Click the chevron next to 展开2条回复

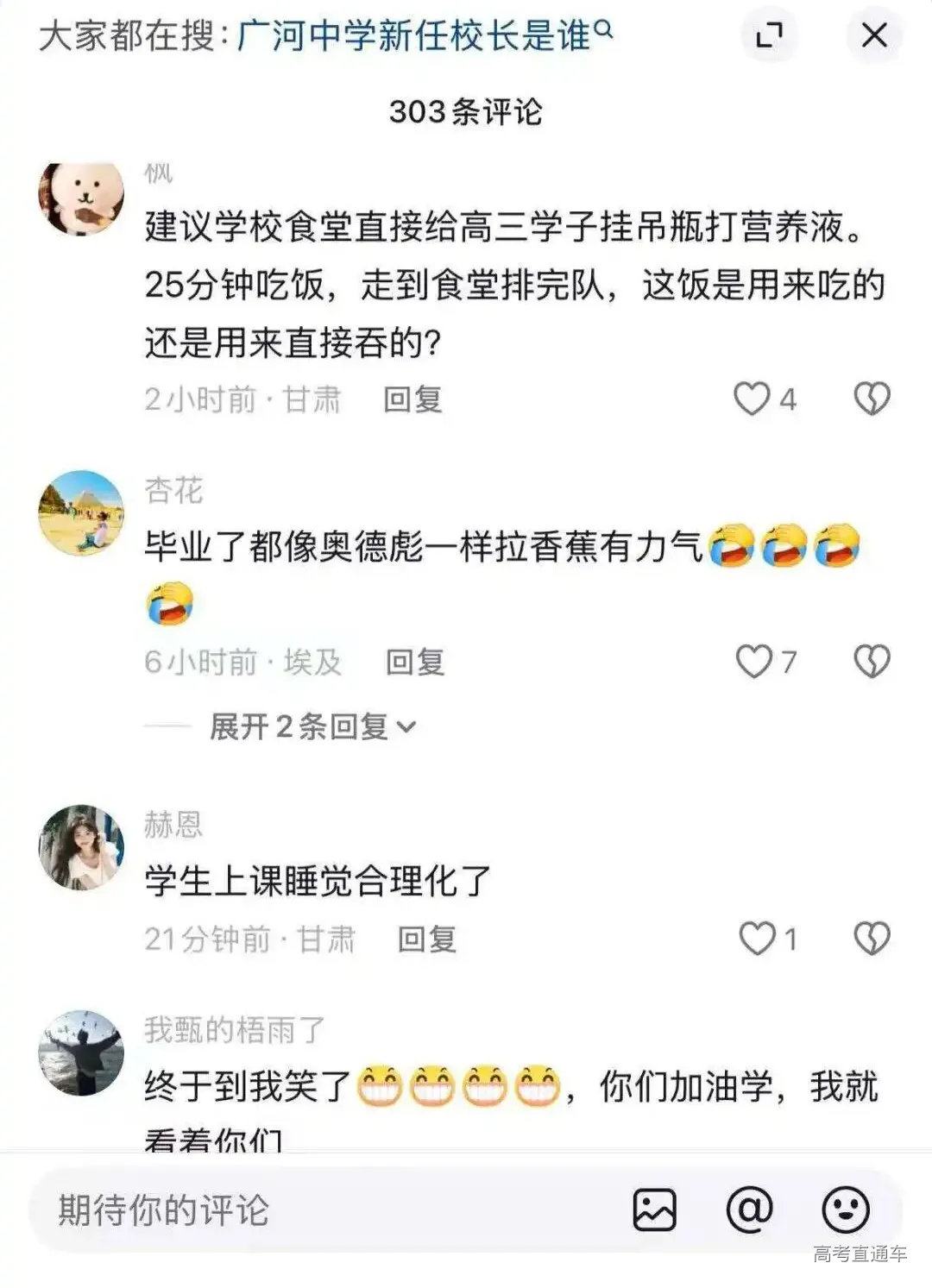(x=406, y=727)
